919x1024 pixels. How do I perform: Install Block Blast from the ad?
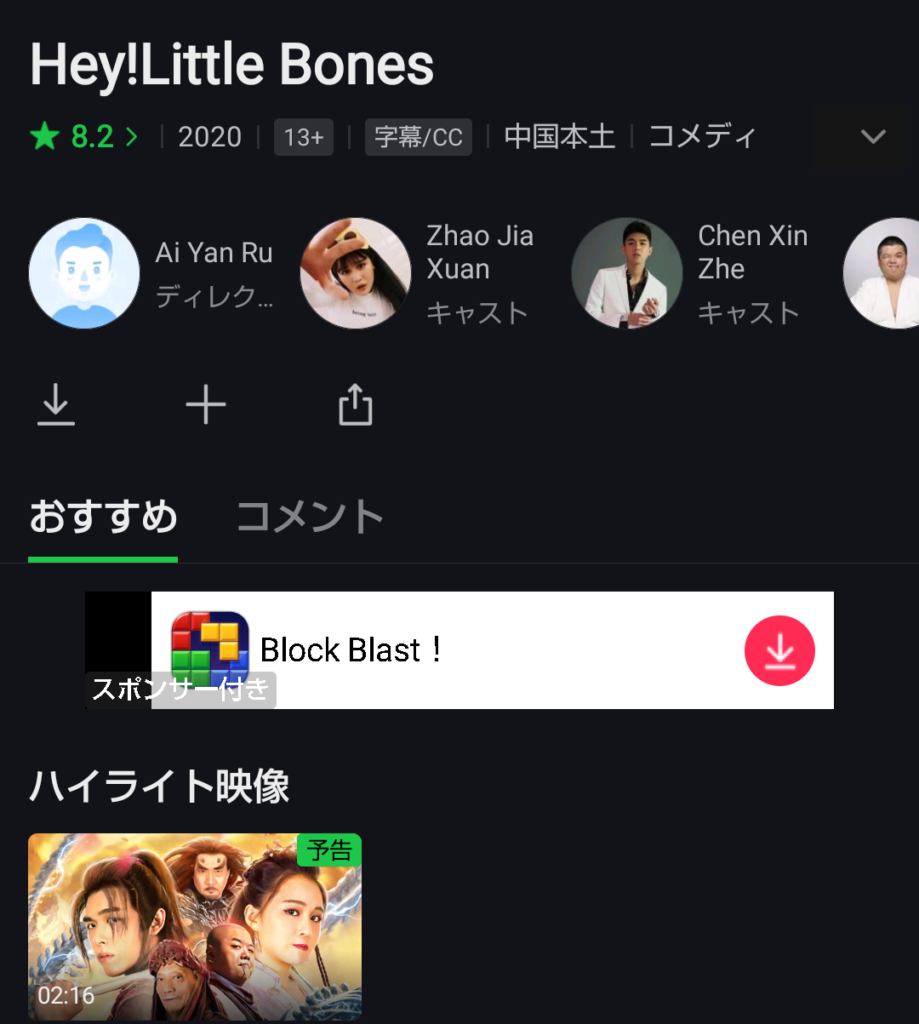(x=779, y=650)
